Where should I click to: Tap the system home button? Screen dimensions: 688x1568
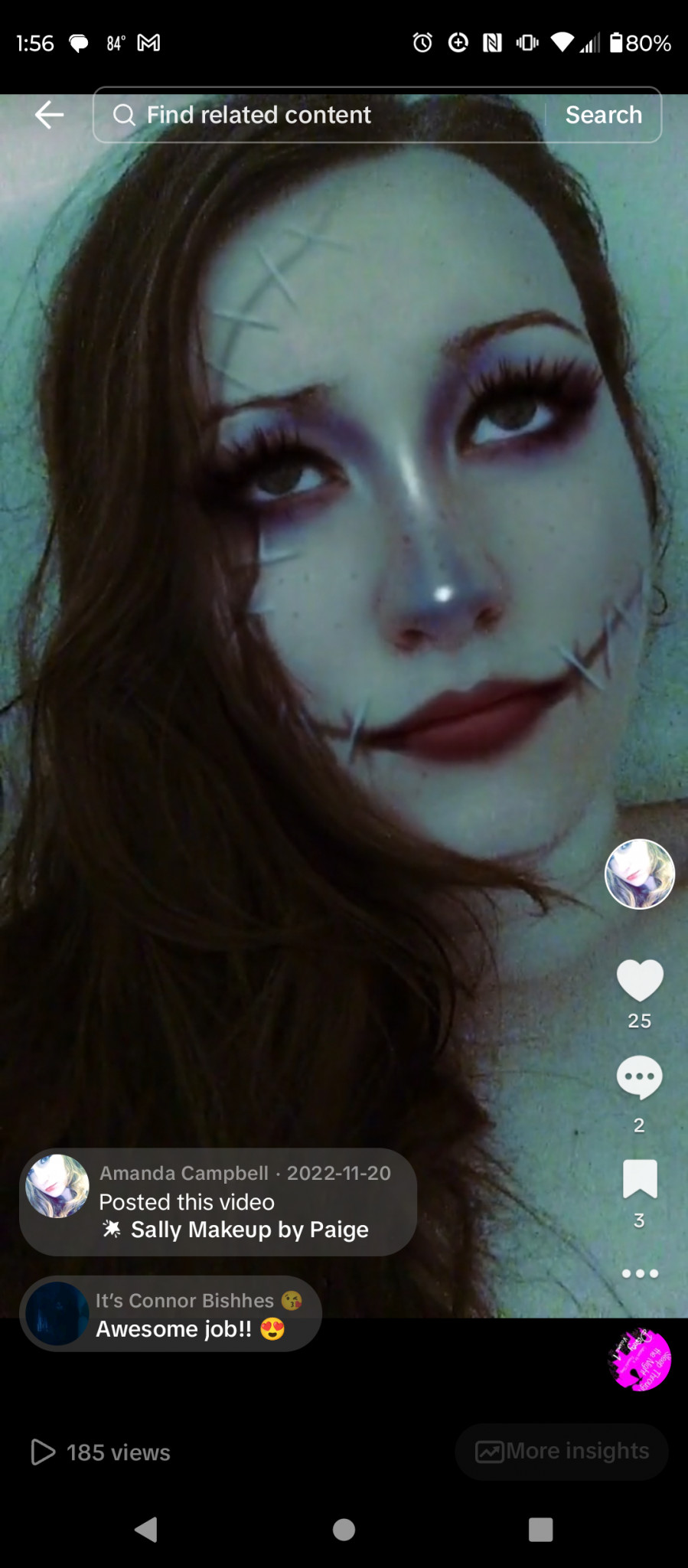click(344, 1530)
